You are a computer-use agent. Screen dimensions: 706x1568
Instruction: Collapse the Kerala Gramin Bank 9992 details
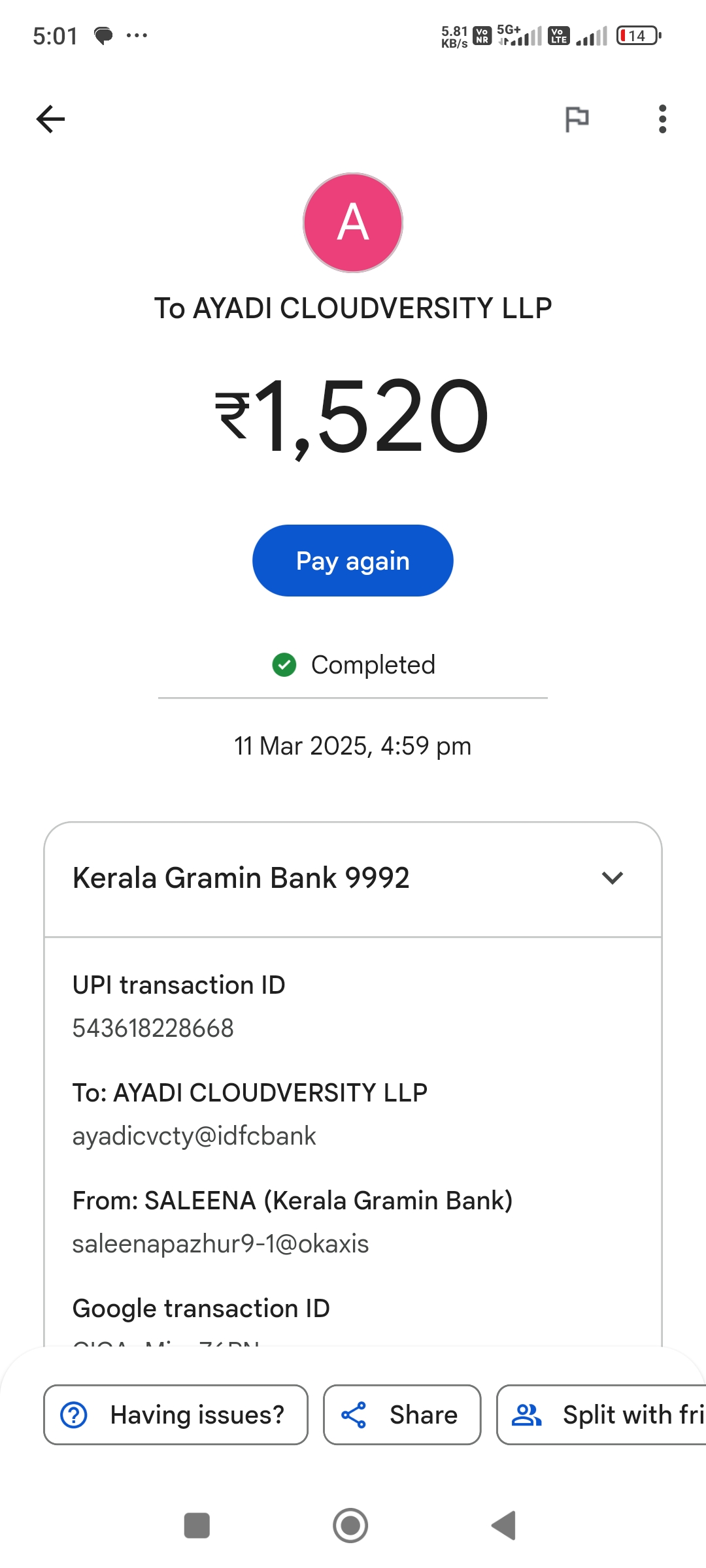tap(612, 877)
